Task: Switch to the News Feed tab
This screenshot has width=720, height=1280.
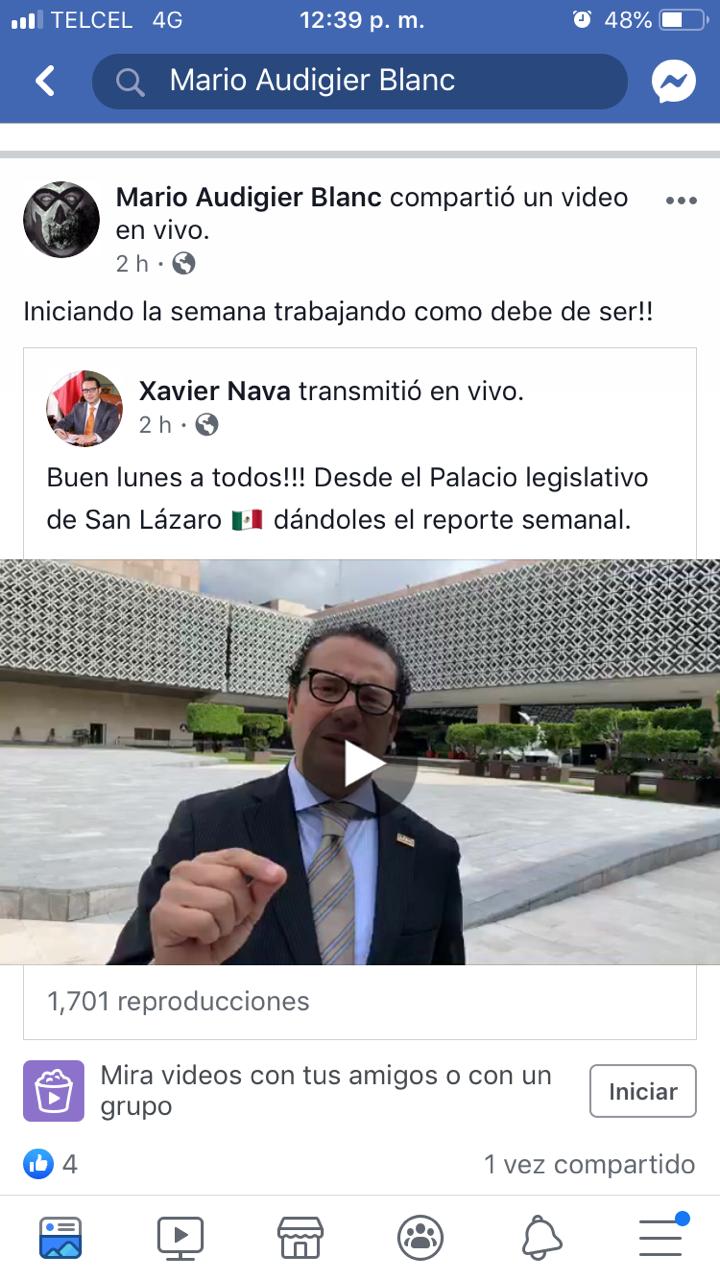Action: 60,1238
